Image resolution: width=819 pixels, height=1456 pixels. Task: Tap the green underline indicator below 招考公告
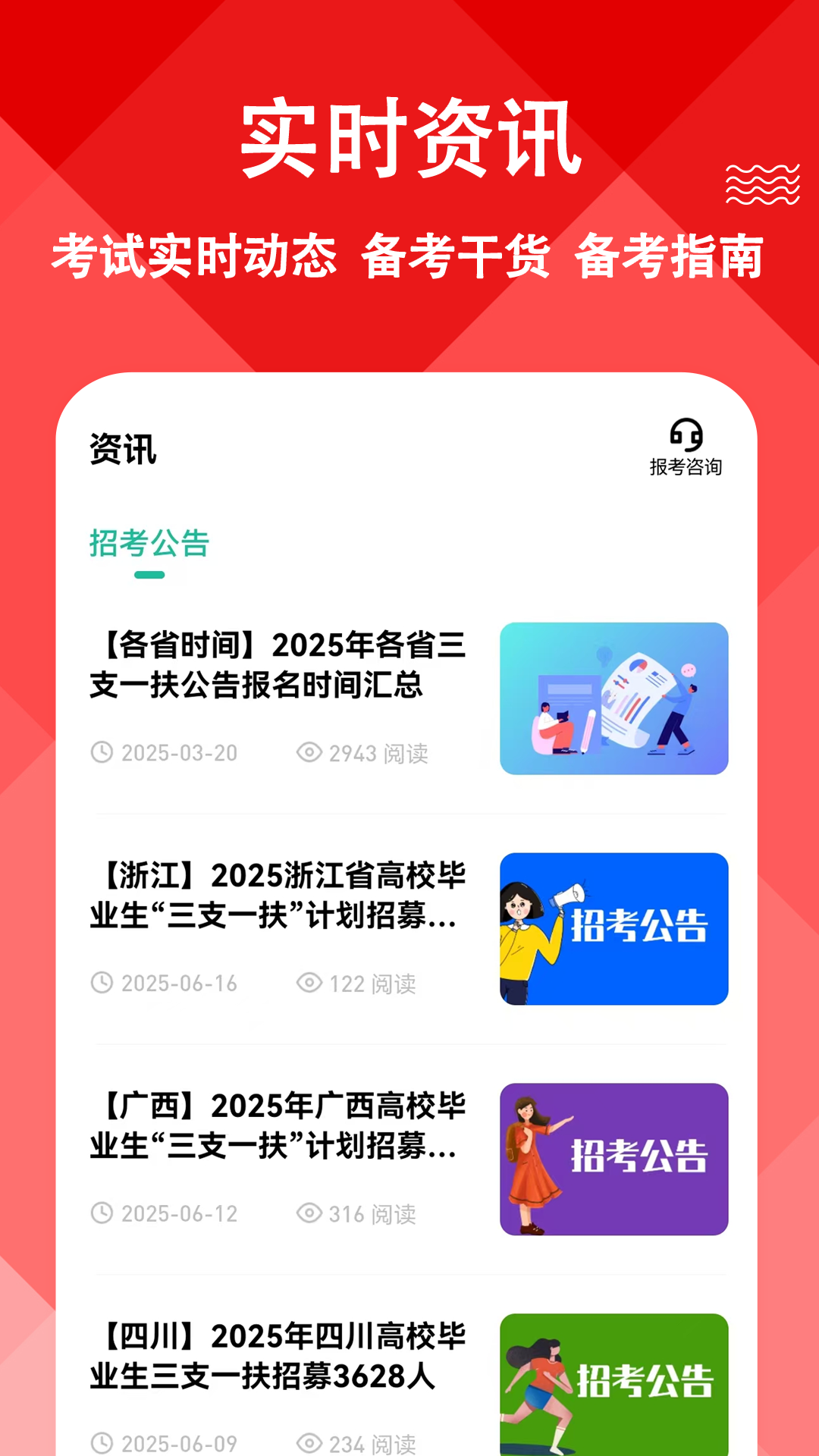[149, 576]
